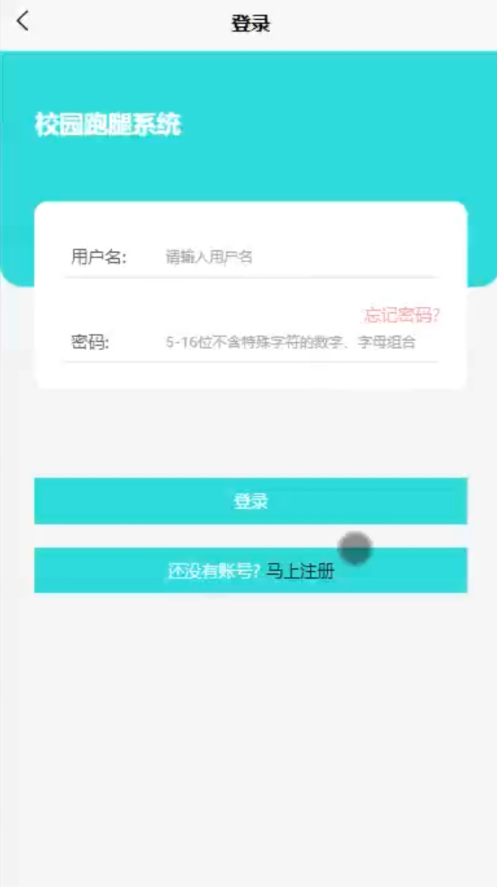The image size is (497, 887).
Task: Focus the 密码 input field
Action: tap(300, 342)
